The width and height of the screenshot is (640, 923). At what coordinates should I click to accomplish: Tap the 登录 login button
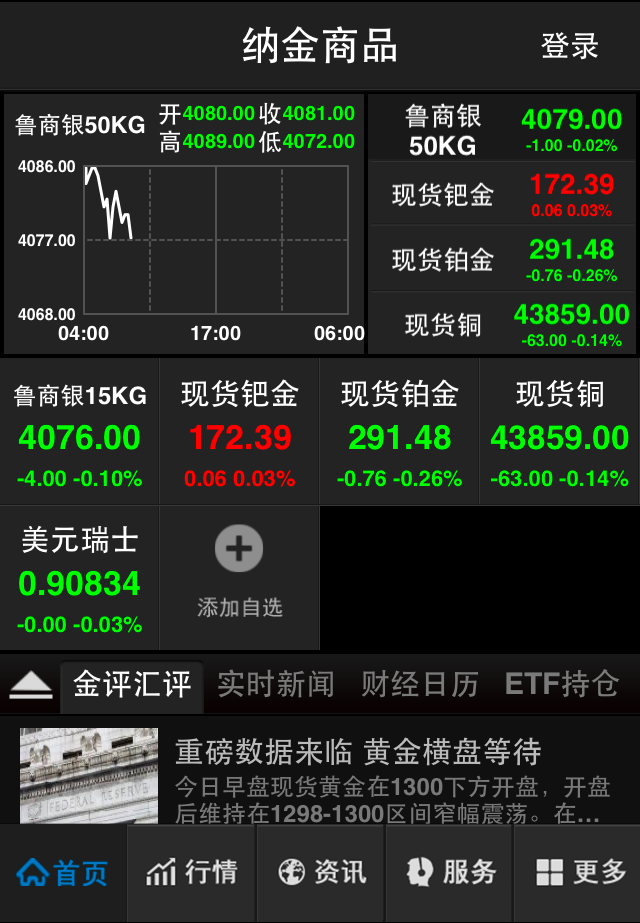point(569,46)
